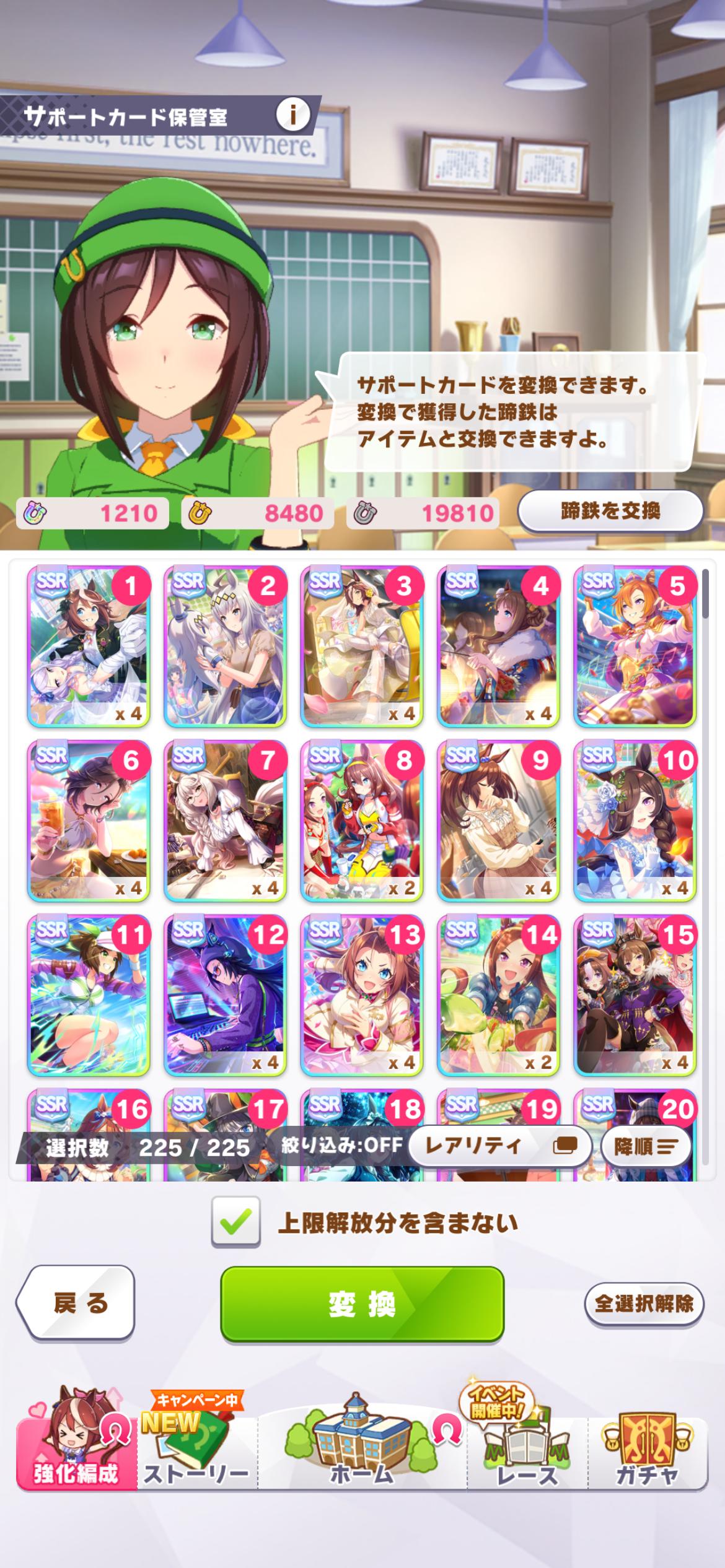Tap the 蹄鉄を交換 button
This screenshot has width=725, height=1568.
click(x=610, y=511)
